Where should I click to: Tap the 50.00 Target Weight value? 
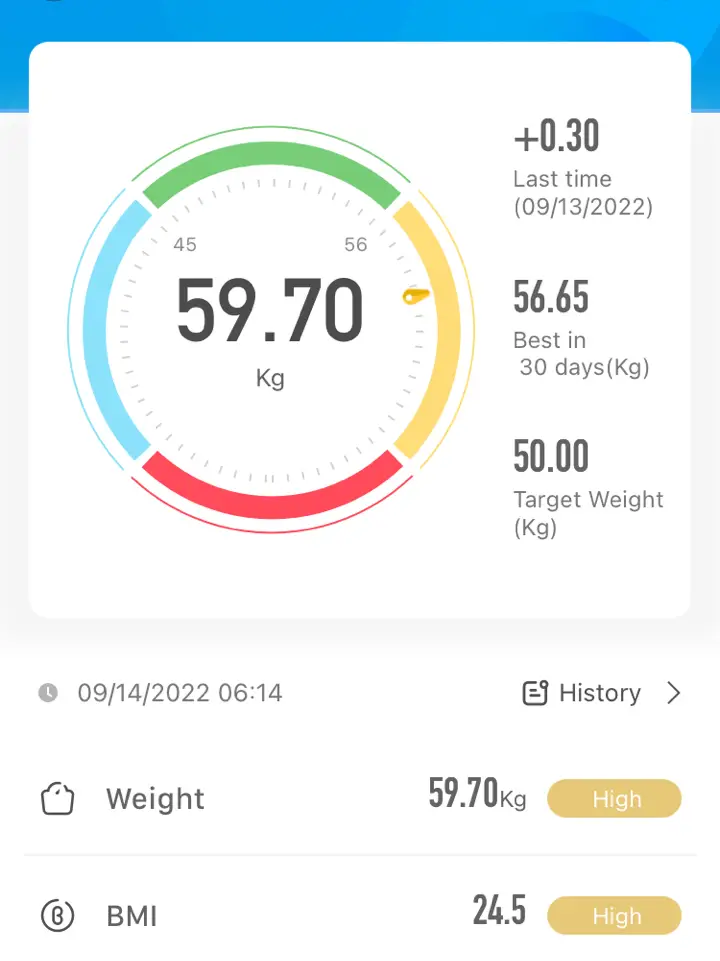pyautogui.click(x=551, y=457)
